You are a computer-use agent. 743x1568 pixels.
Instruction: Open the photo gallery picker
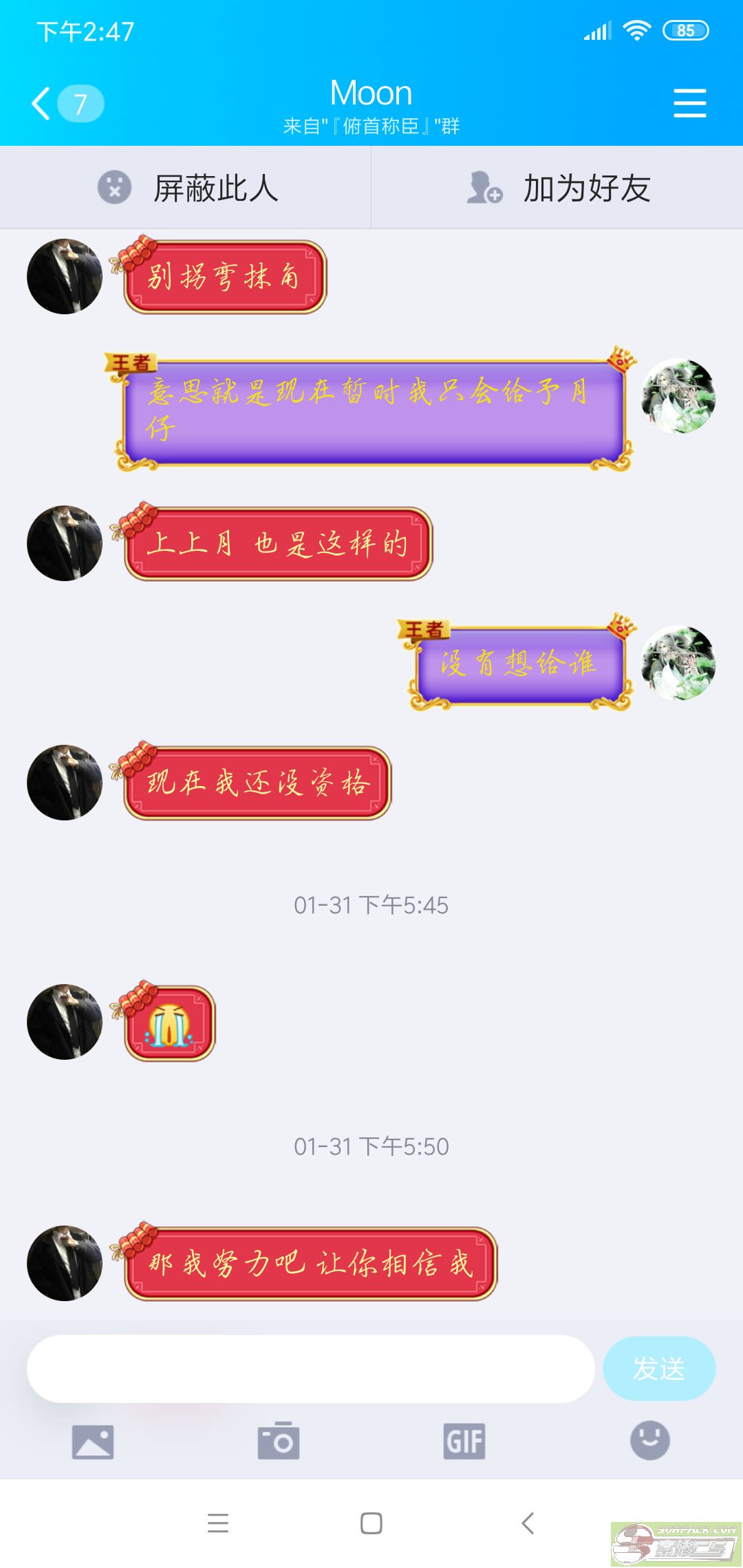(93, 1441)
